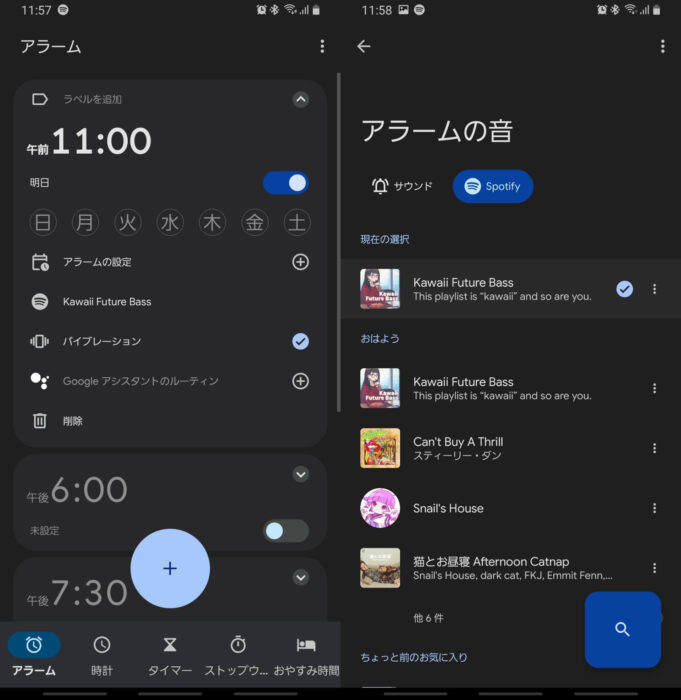Image resolution: width=681 pixels, height=700 pixels.
Task: Add a label with ラベルを追加
Action: 92,99
